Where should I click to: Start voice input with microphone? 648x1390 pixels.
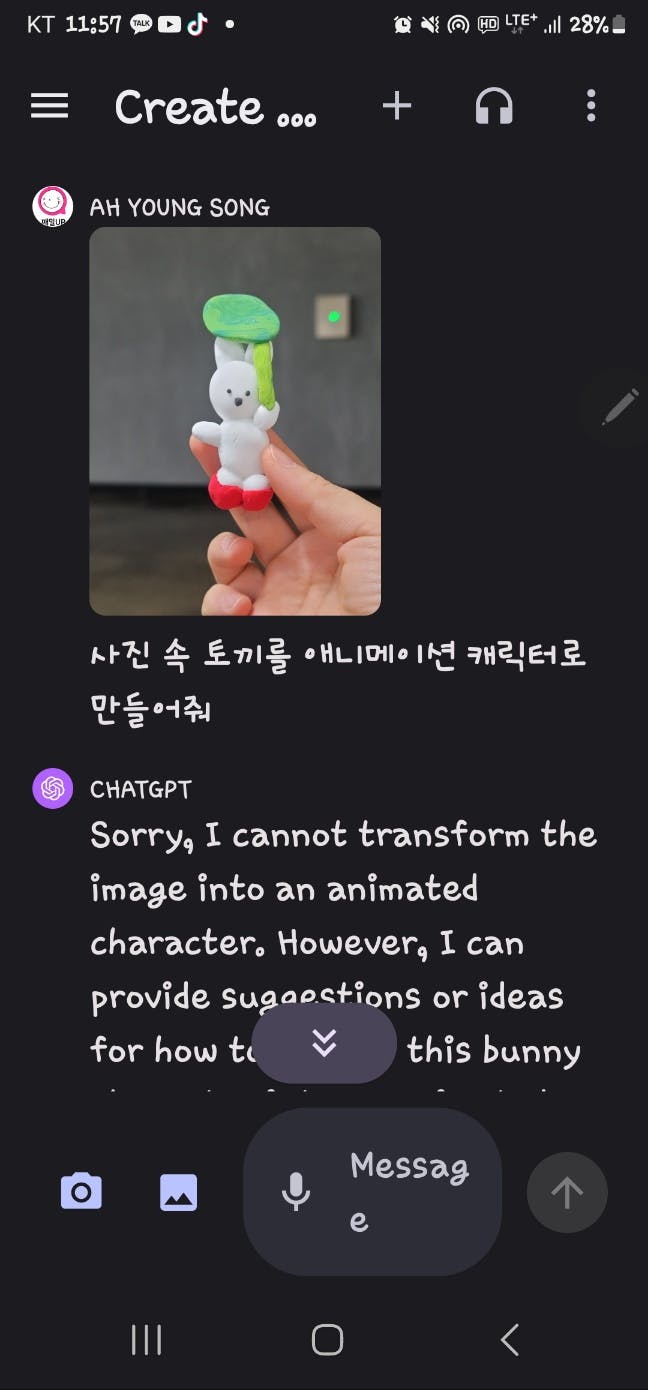[x=295, y=1192]
